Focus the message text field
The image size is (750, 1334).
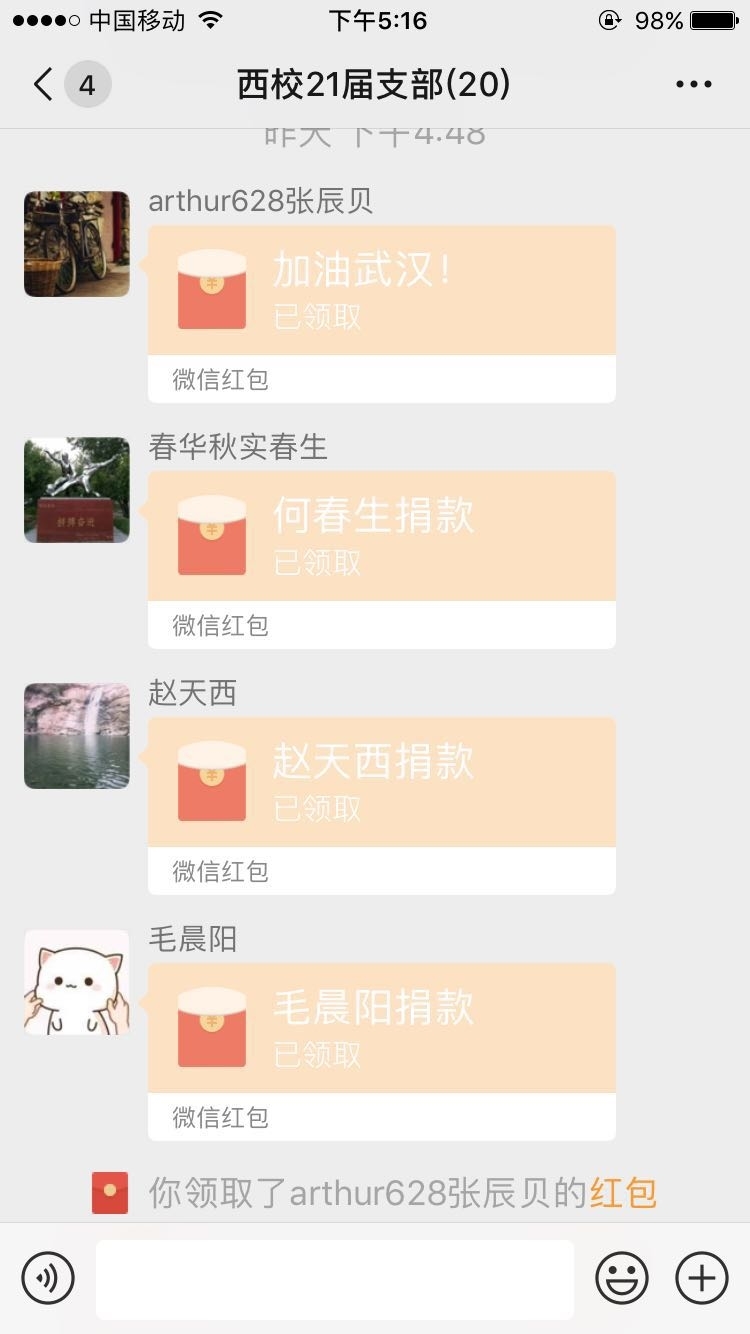tap(334, 1278)
